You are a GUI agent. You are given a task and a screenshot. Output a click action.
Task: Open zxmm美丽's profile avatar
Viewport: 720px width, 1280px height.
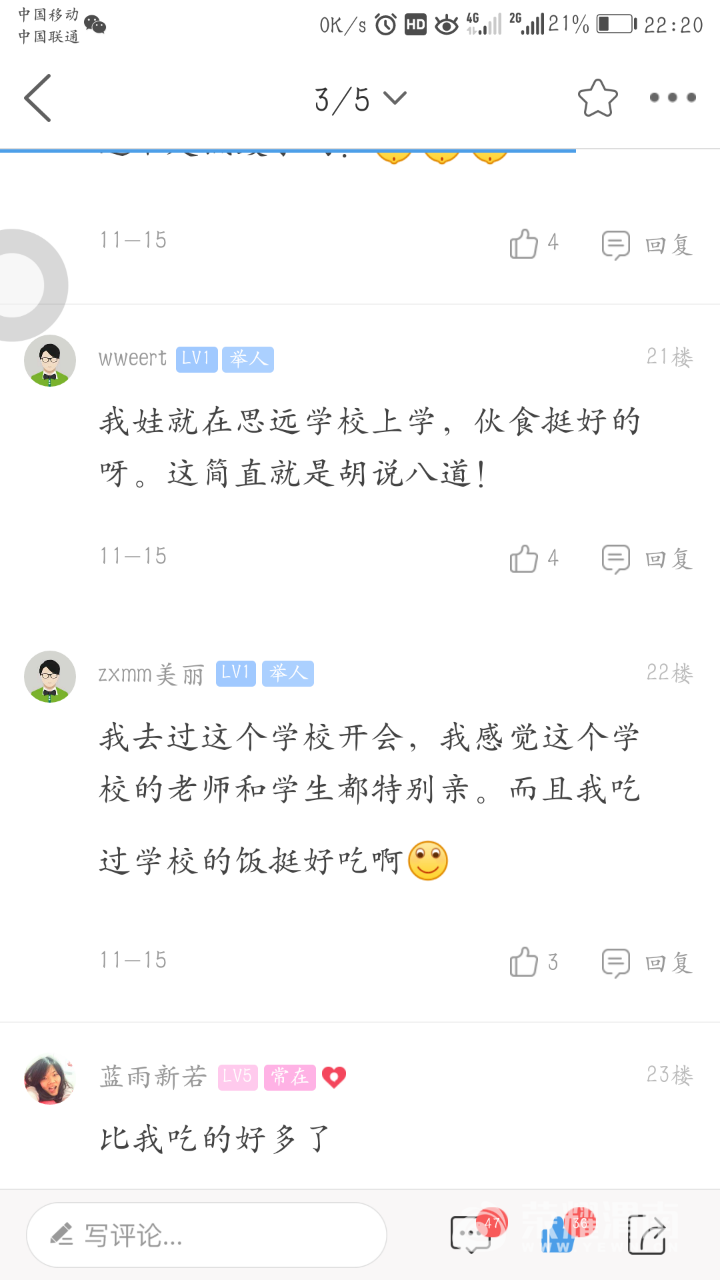[x=50, y=676]
